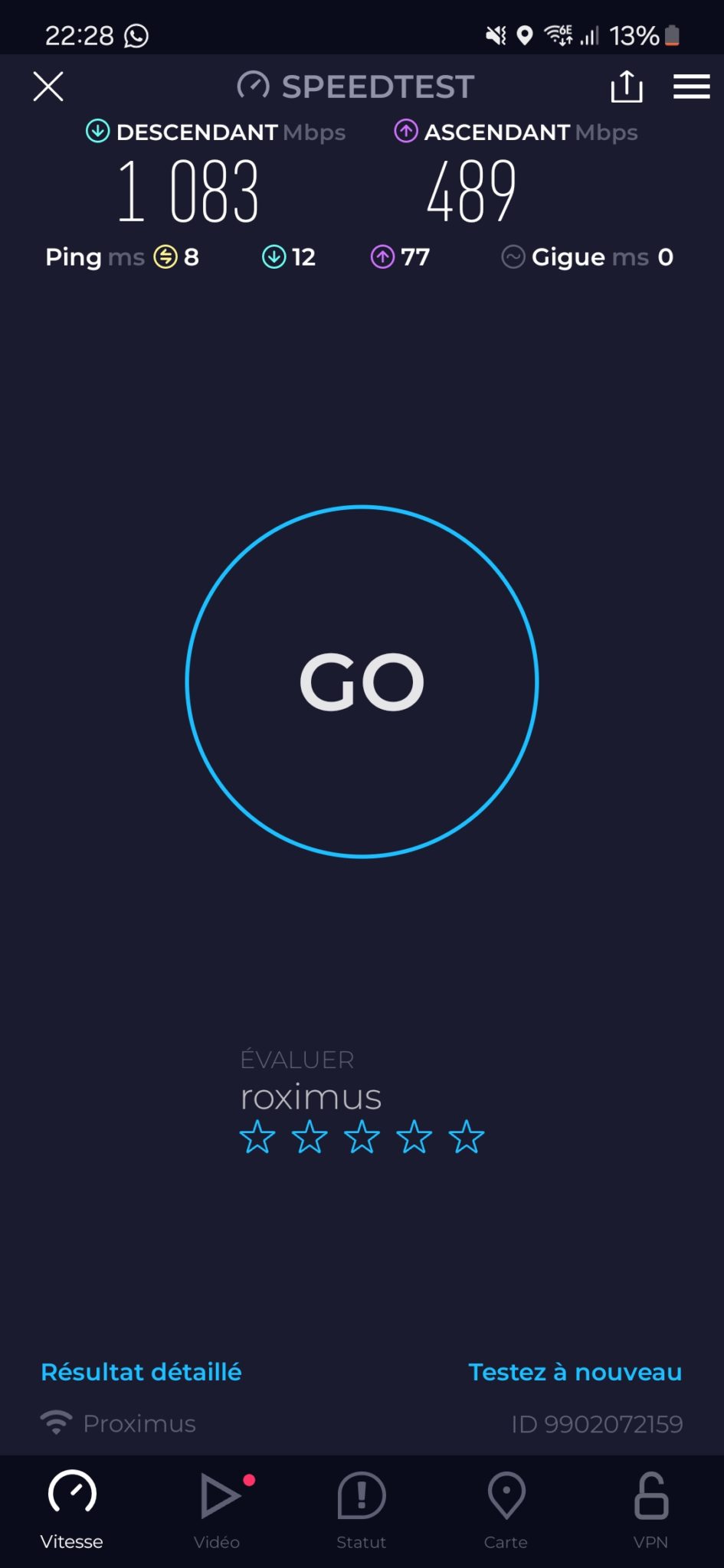The height and width of the screenshot is (1568, 724).
Task: Tap Testez à nouveau
Action: [575, 1372]
